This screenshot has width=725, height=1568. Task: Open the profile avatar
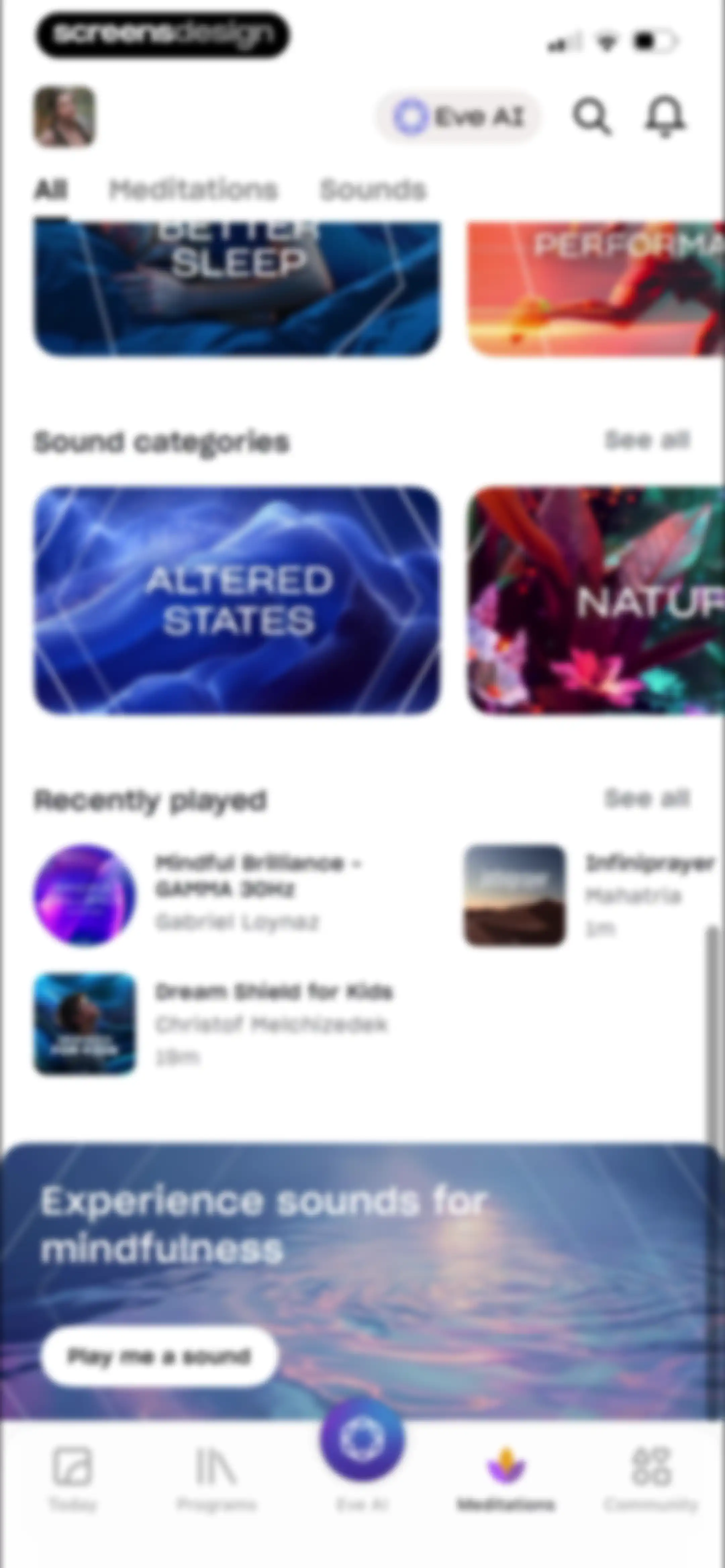pyautogui.click(x=64, y=116)
